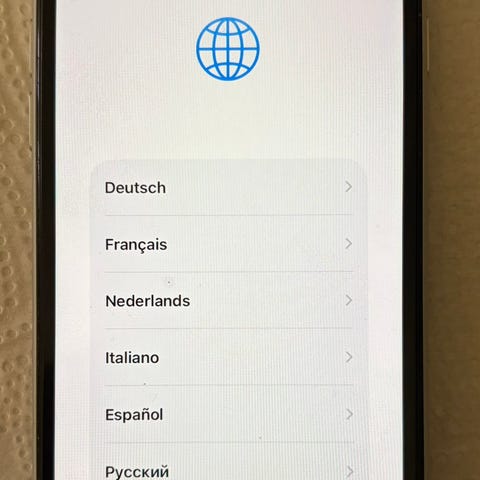
Task: Select Deutsch as the language
Action: click(229, 188)
